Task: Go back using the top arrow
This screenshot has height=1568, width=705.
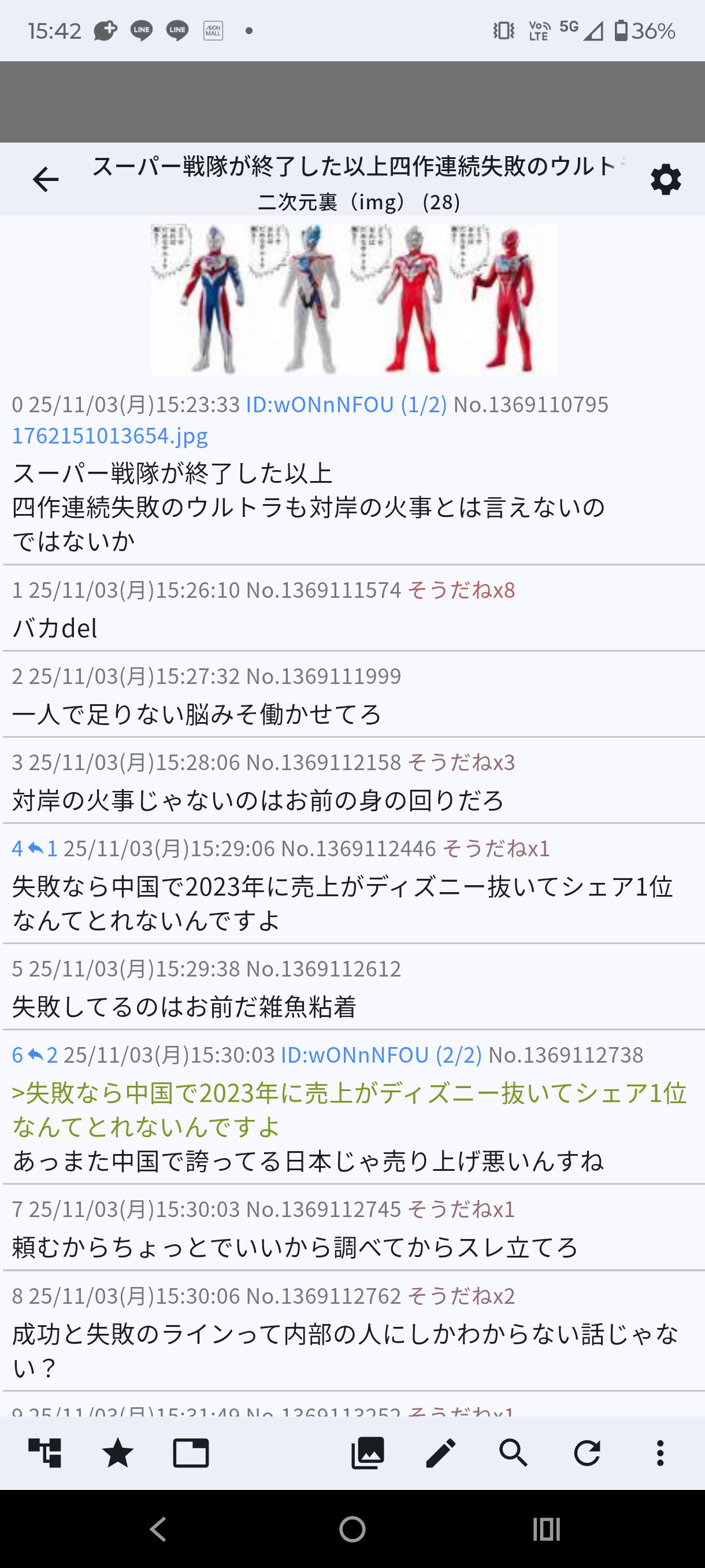Action: point(46,180)
